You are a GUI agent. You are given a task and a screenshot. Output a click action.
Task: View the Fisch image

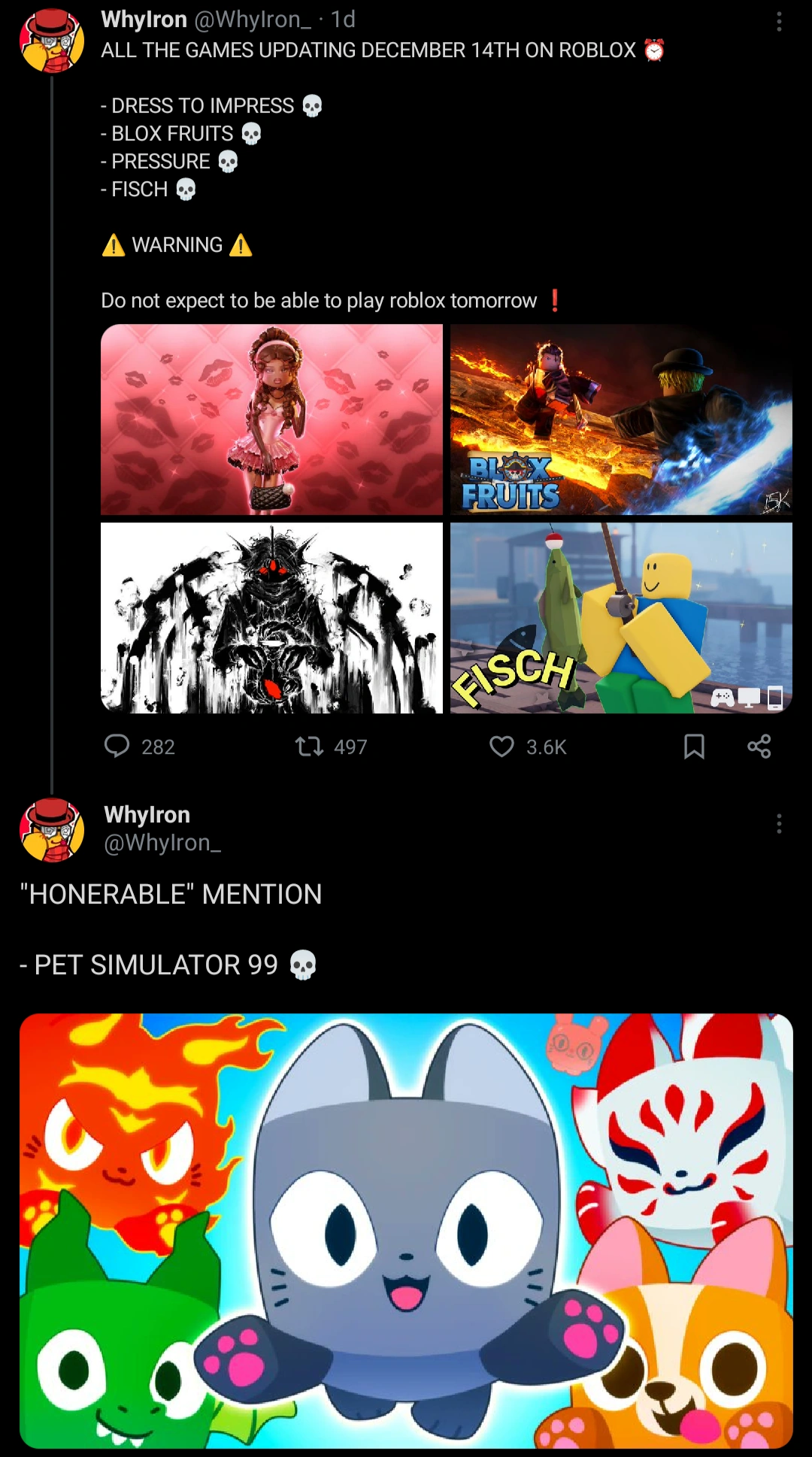tap(621, 618)
